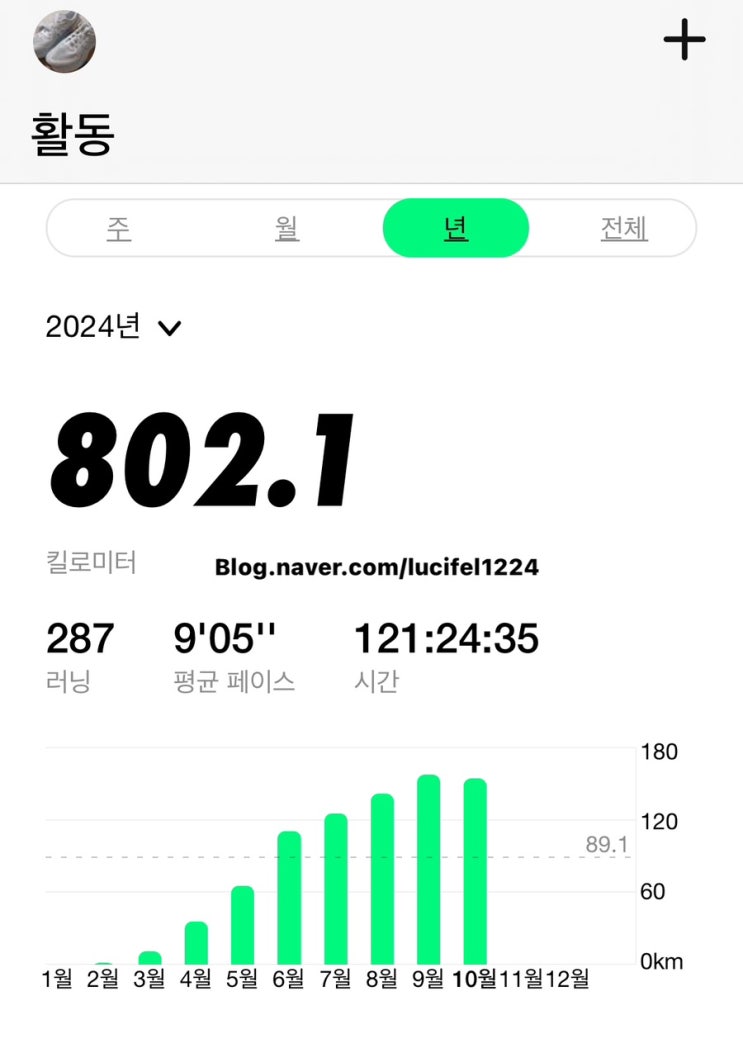The image size is (743, 1053).
Task: Switch to the 월 tab
Action: (287, 228)
